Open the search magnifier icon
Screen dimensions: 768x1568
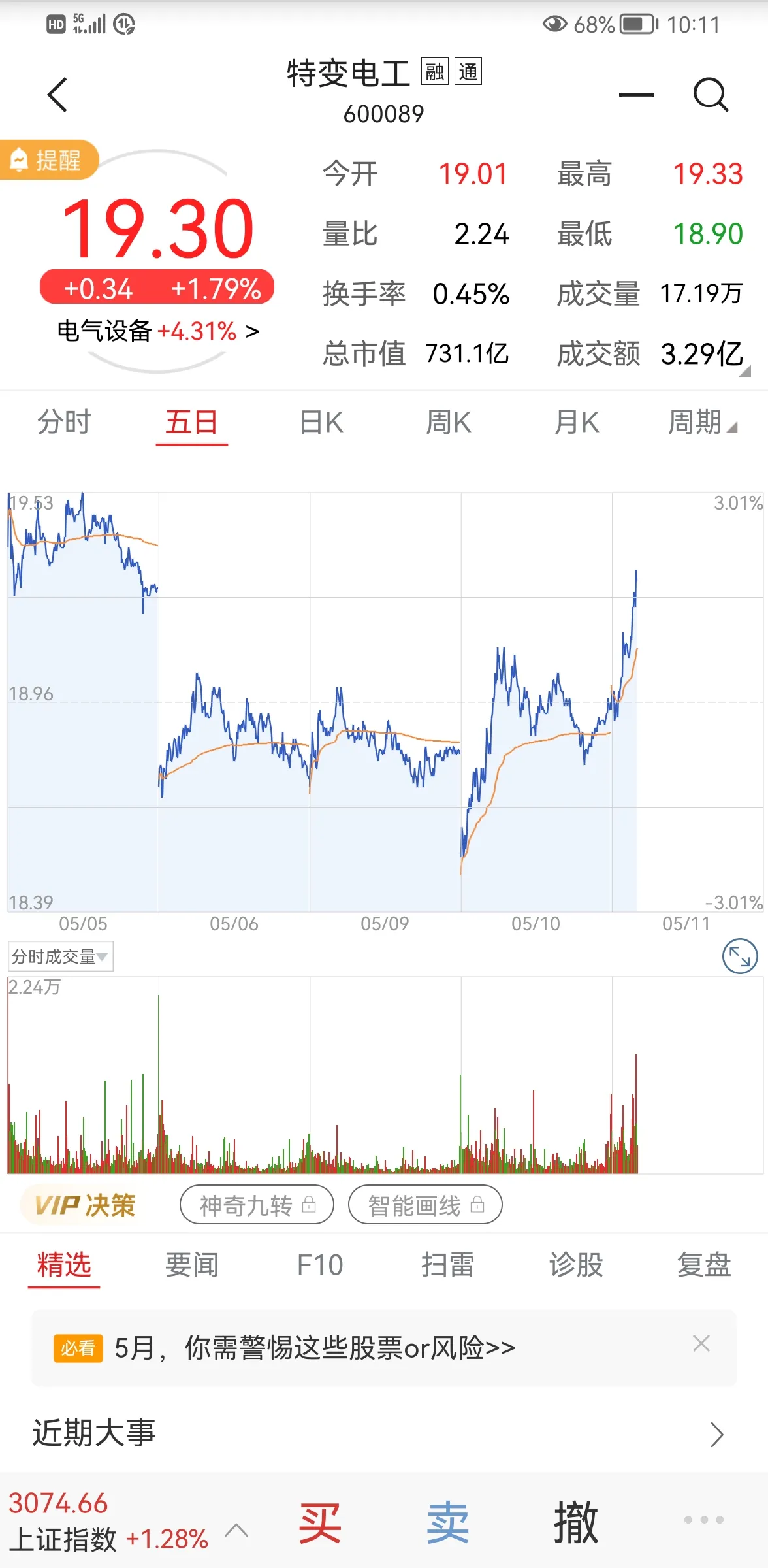pyautogui.click(x=710, y=95)
